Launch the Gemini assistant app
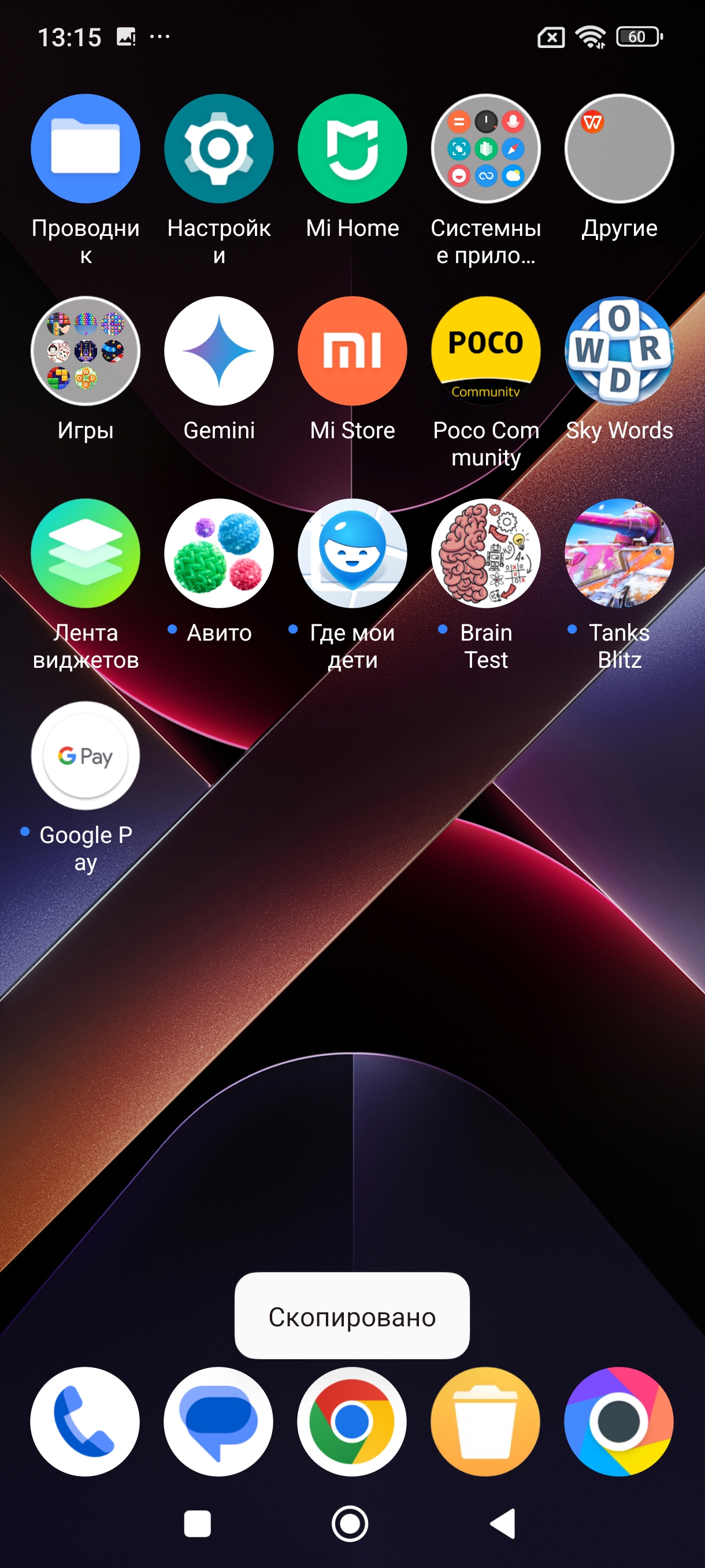The width and height of the screenshot is (705, 1568). pos(219,350)
